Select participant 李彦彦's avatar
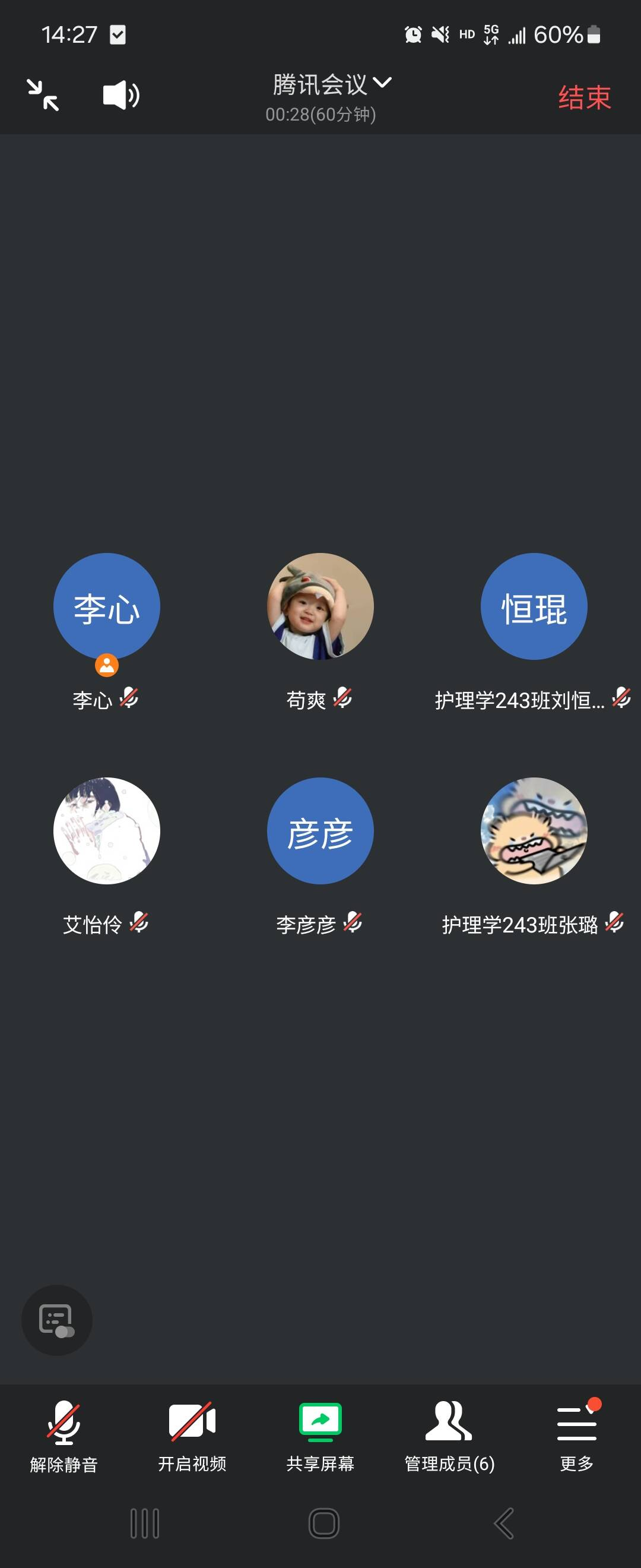The image size is (641, 1568). 320,831
